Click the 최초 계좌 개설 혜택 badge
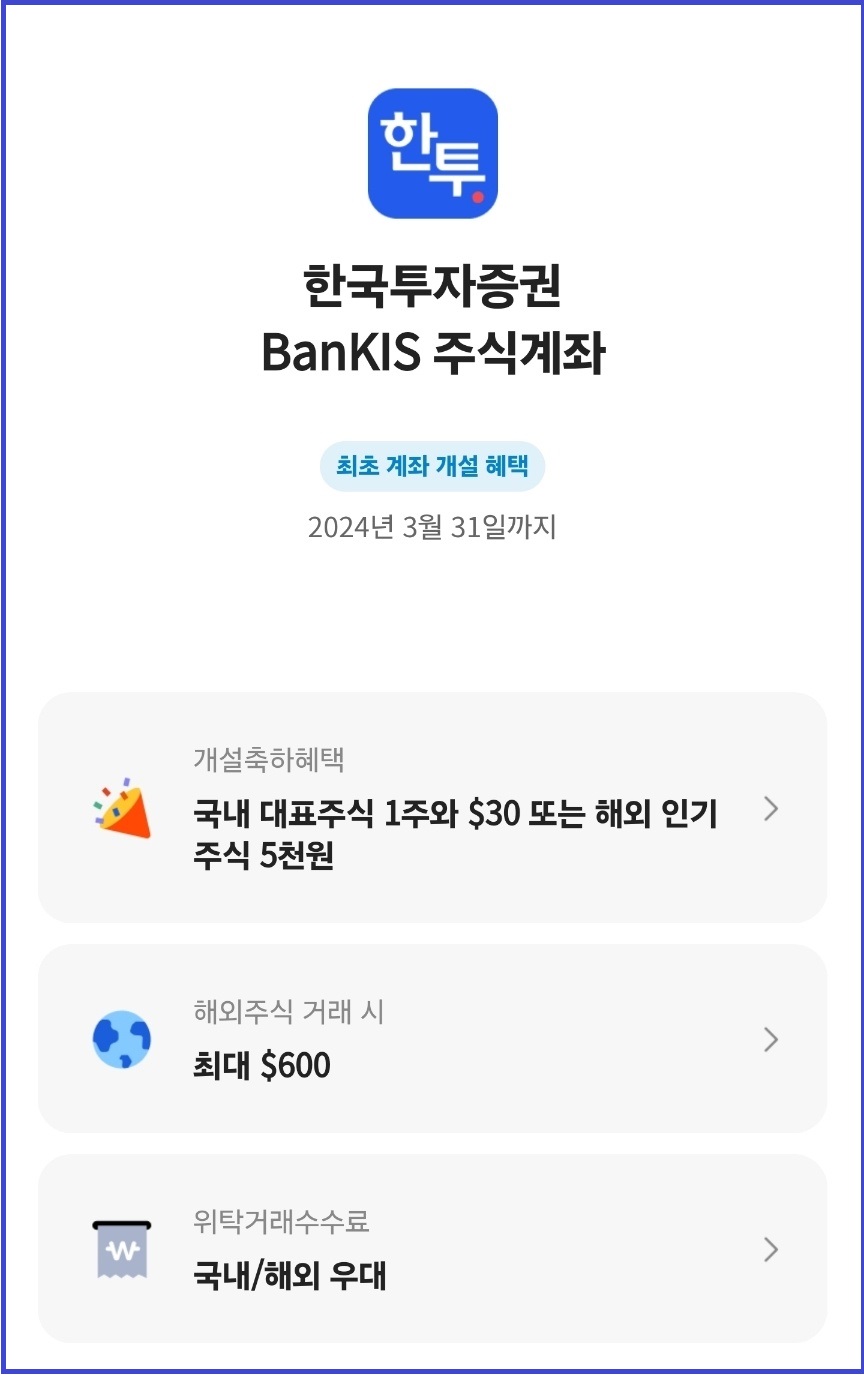864x1375 pixels. (x=432, y=466)
